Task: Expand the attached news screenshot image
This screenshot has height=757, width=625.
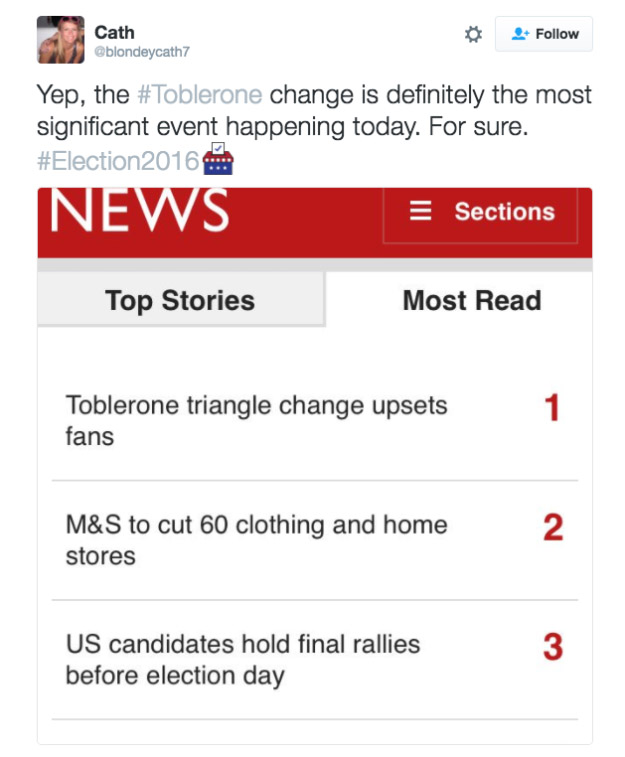Action: 314,465
